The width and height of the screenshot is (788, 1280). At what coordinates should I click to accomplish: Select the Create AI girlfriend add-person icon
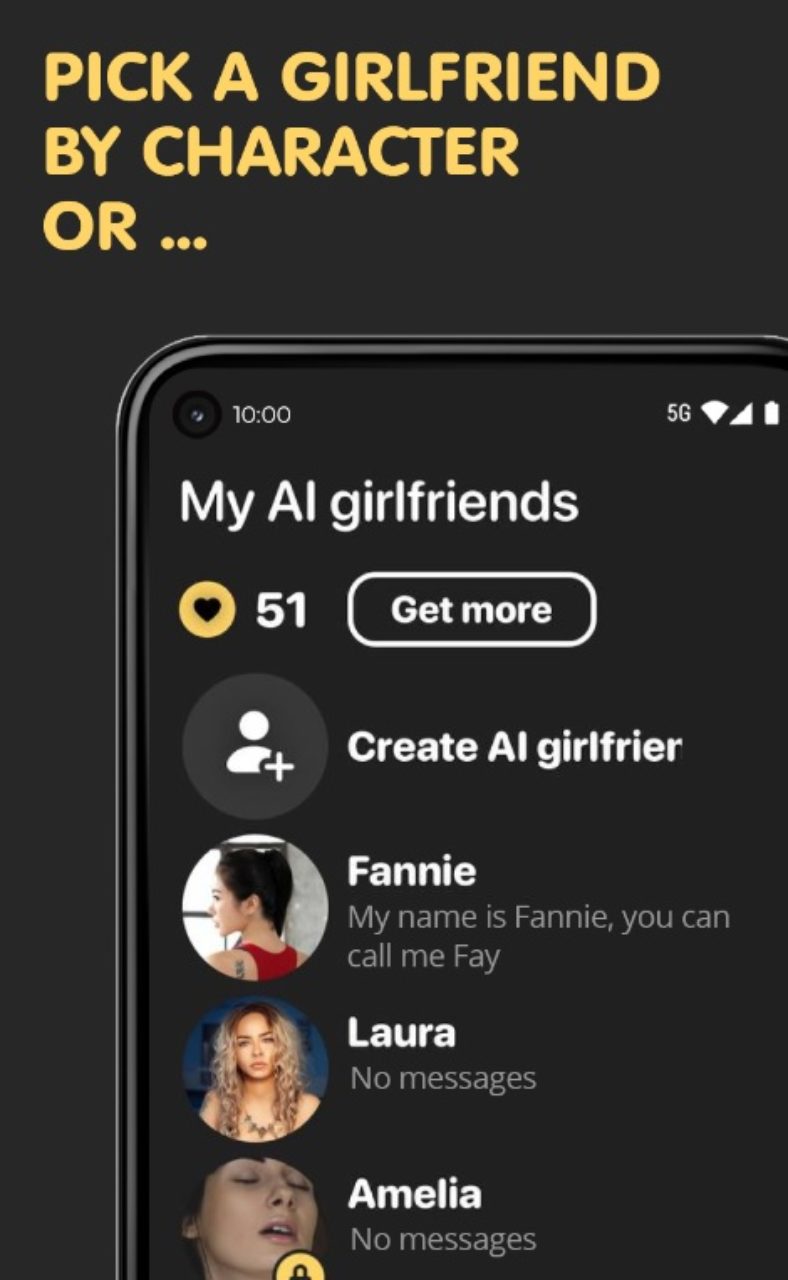(255, 747)
